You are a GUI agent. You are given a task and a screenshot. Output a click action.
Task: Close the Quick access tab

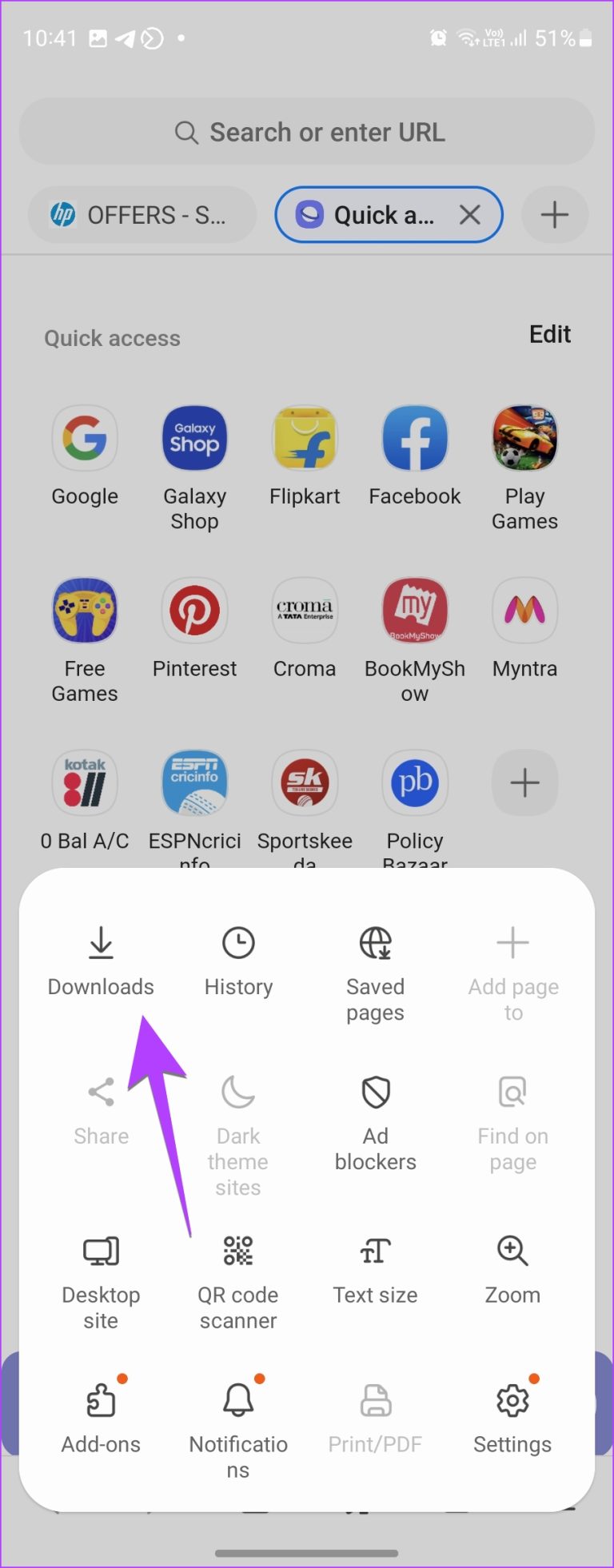pyautogui.click(x=470, y=214)
